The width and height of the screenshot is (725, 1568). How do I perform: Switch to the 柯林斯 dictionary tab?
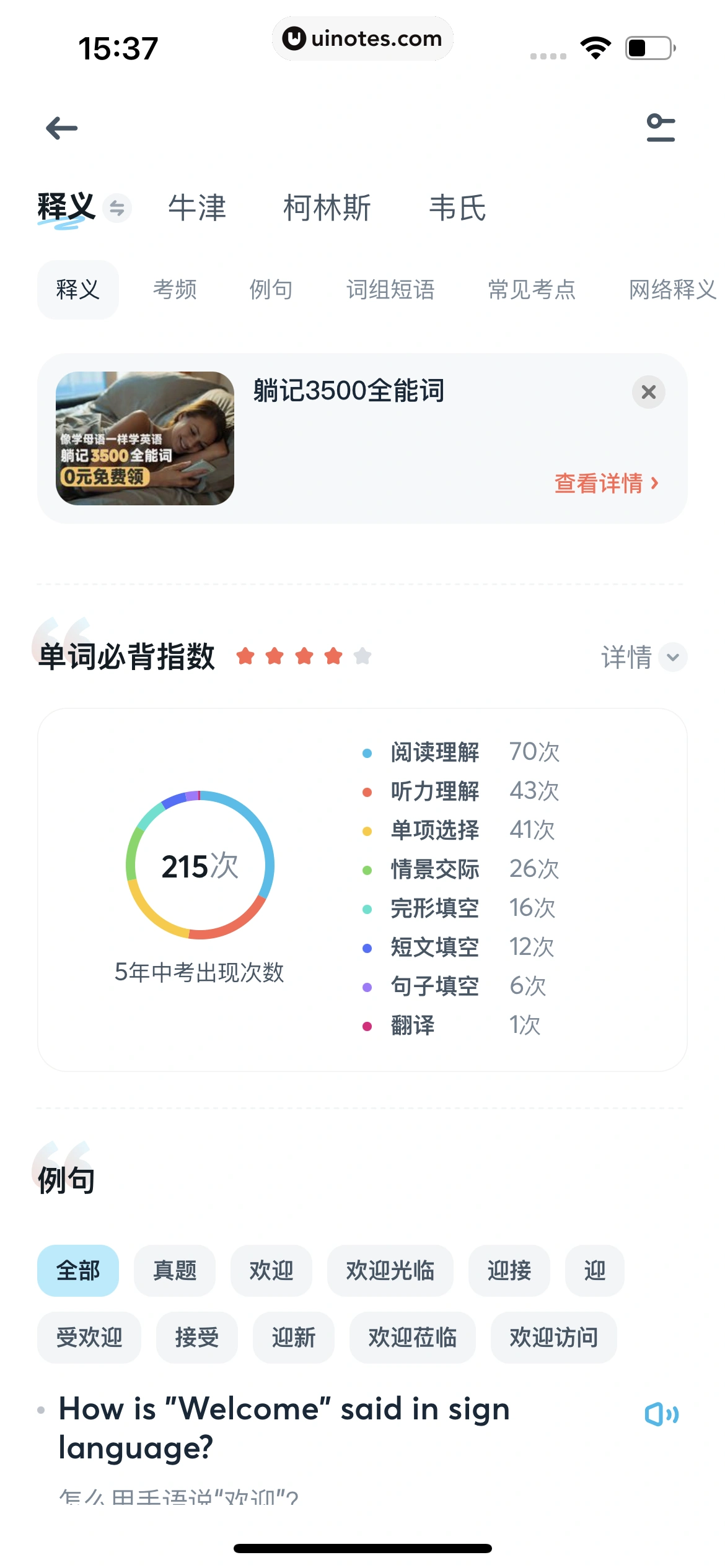(x=327, y=209)
